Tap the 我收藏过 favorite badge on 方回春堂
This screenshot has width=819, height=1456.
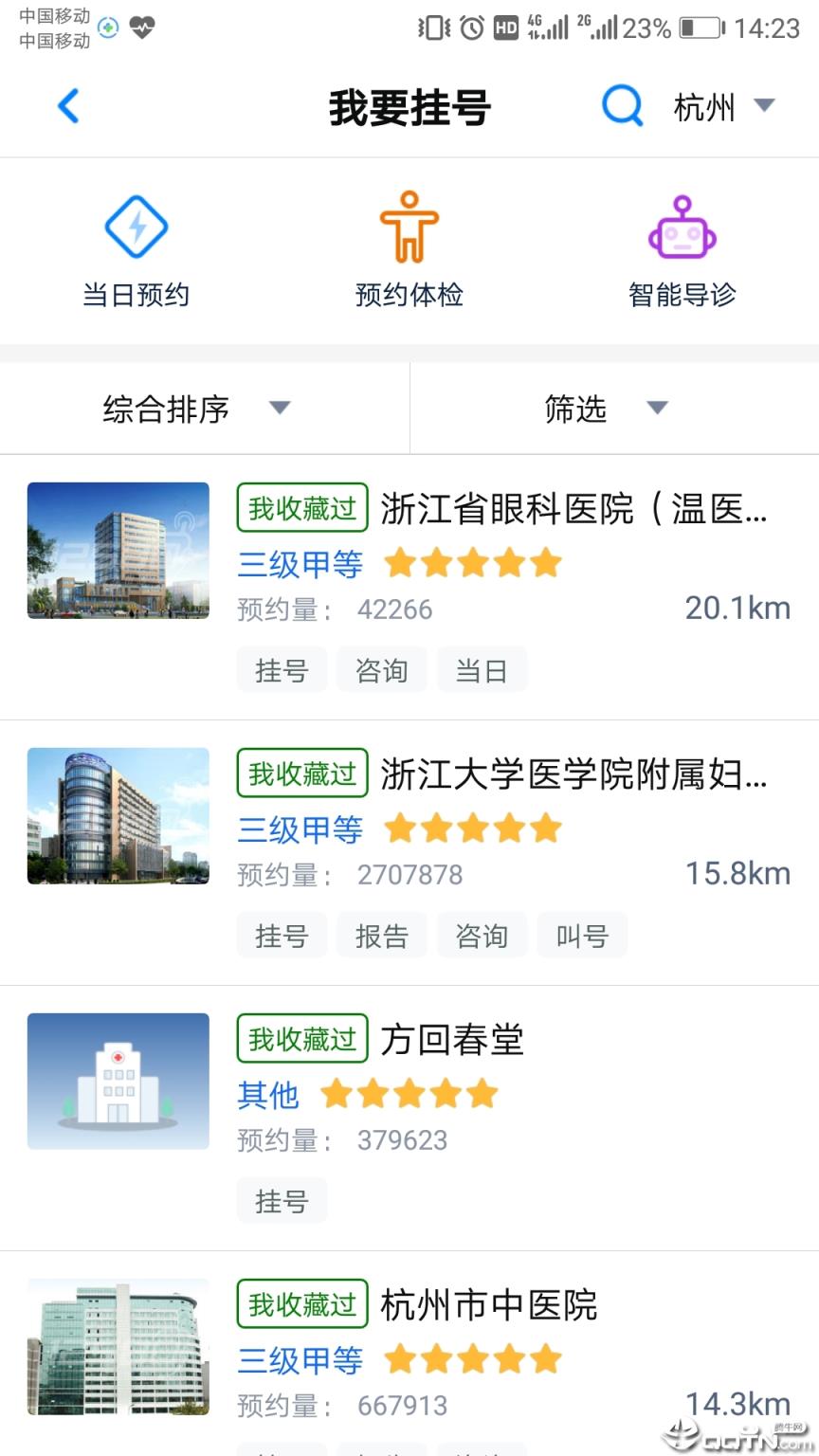point(300,1038)
